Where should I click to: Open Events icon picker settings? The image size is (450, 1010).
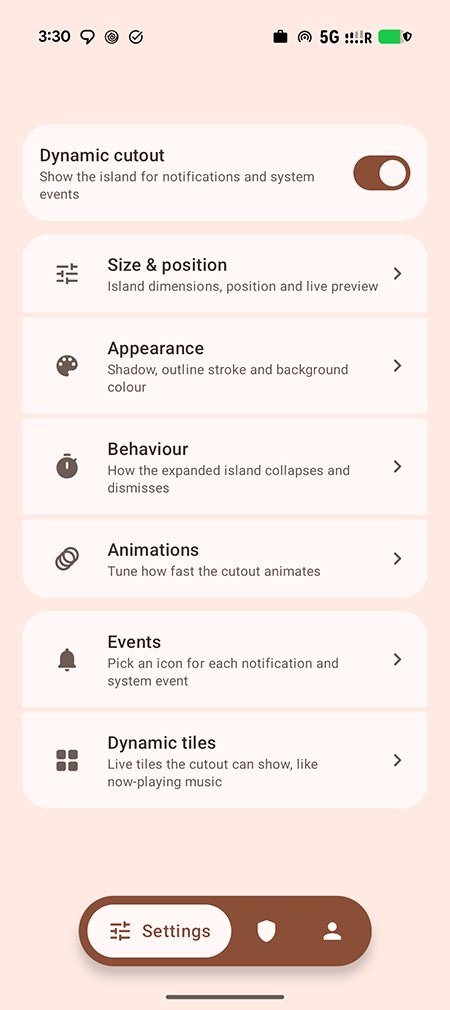(225, 660)
